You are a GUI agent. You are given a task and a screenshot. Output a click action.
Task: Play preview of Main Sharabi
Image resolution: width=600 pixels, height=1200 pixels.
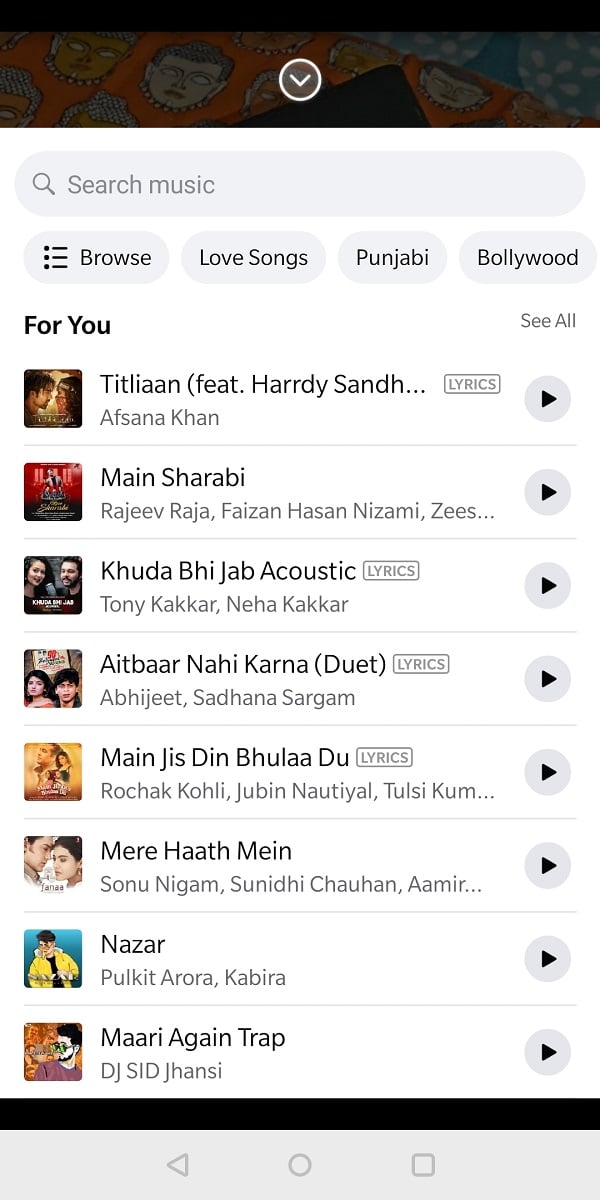tap(548, 492)
